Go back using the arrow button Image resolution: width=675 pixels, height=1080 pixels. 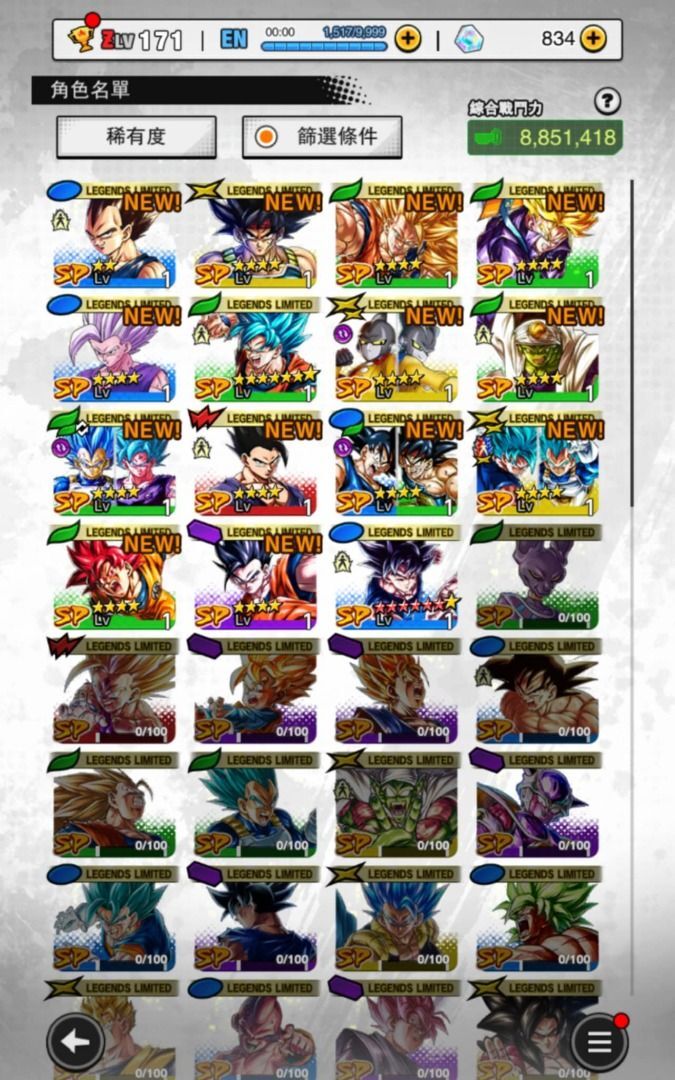point(76,1043)
